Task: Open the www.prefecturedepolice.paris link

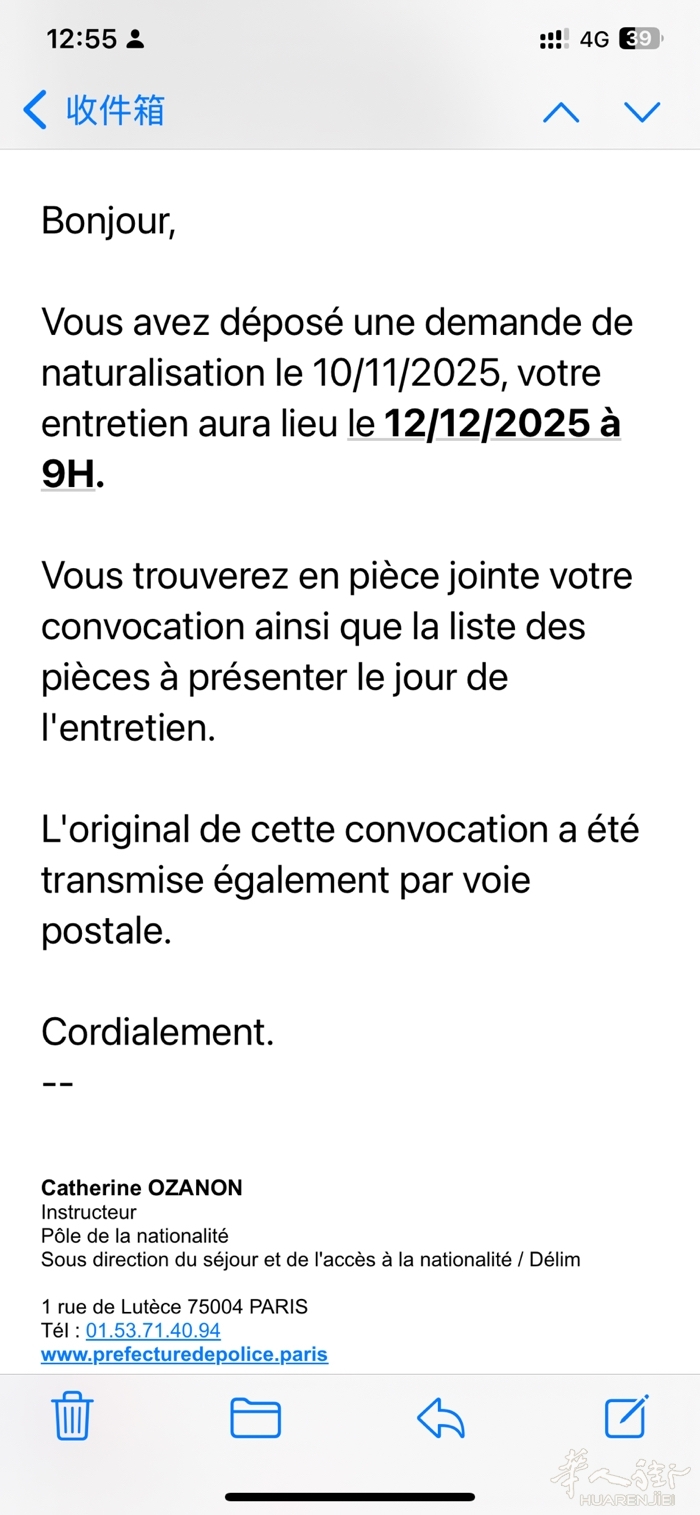Action: coord(184,1356)
